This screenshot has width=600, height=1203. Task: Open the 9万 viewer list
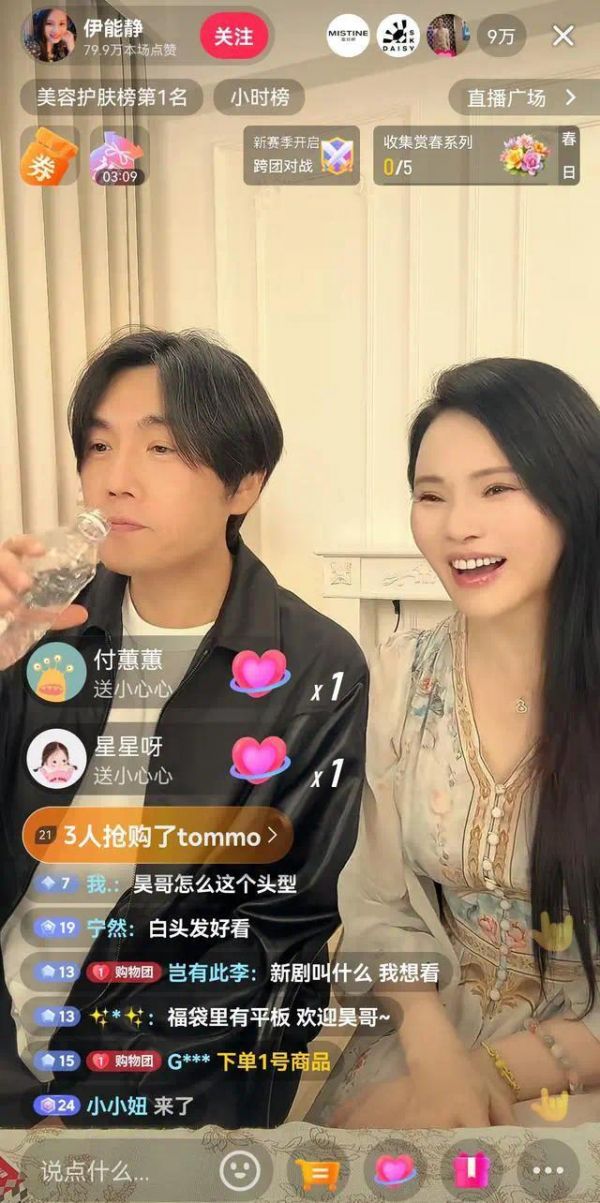[x=501, y=37]
